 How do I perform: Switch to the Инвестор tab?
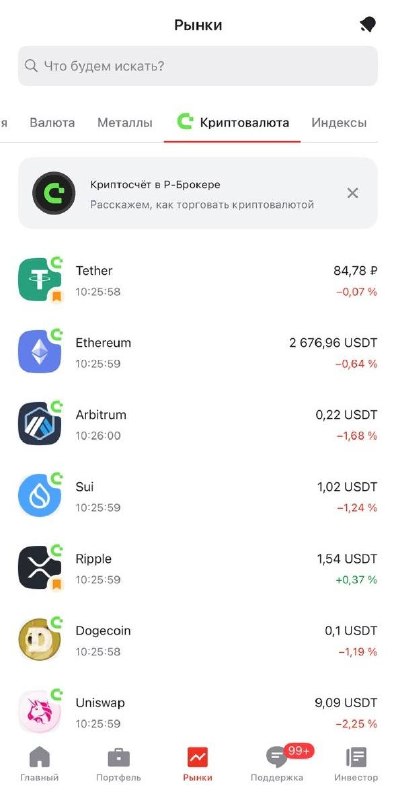coord(356,764)
